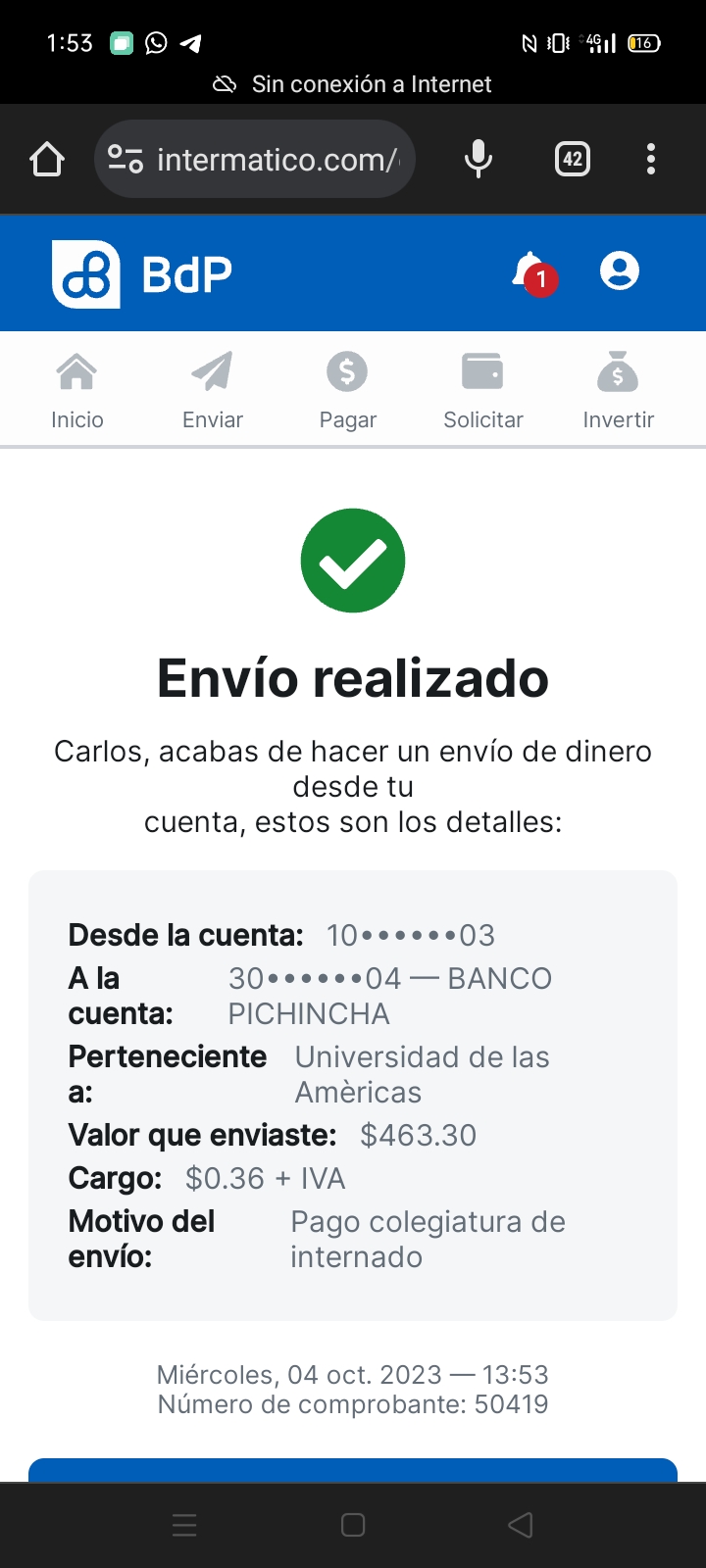This screenshot has width=706, height=1568.
Task: Go to the browser home page
Action: pyautogui.click(x=47, y=159)
